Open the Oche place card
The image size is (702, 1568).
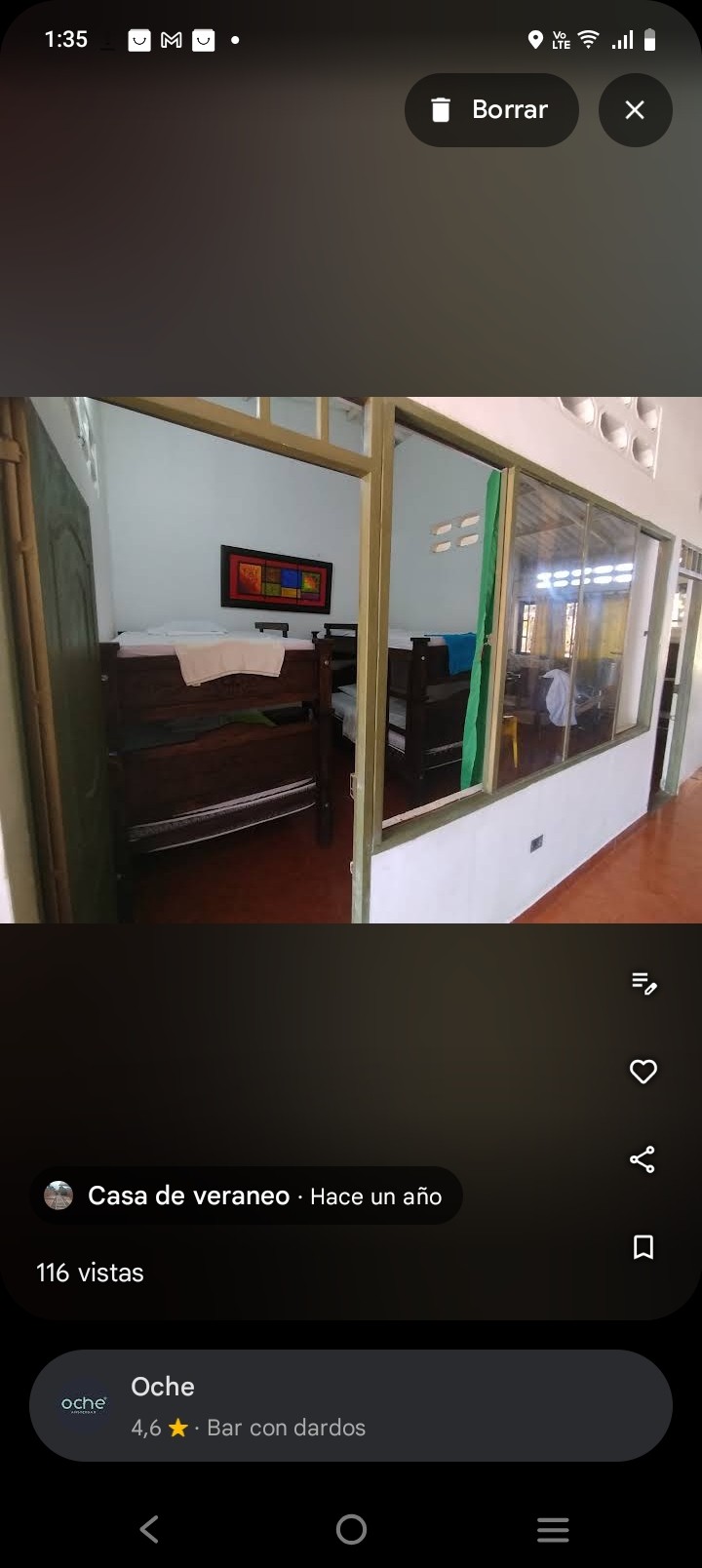[351, 1405]
